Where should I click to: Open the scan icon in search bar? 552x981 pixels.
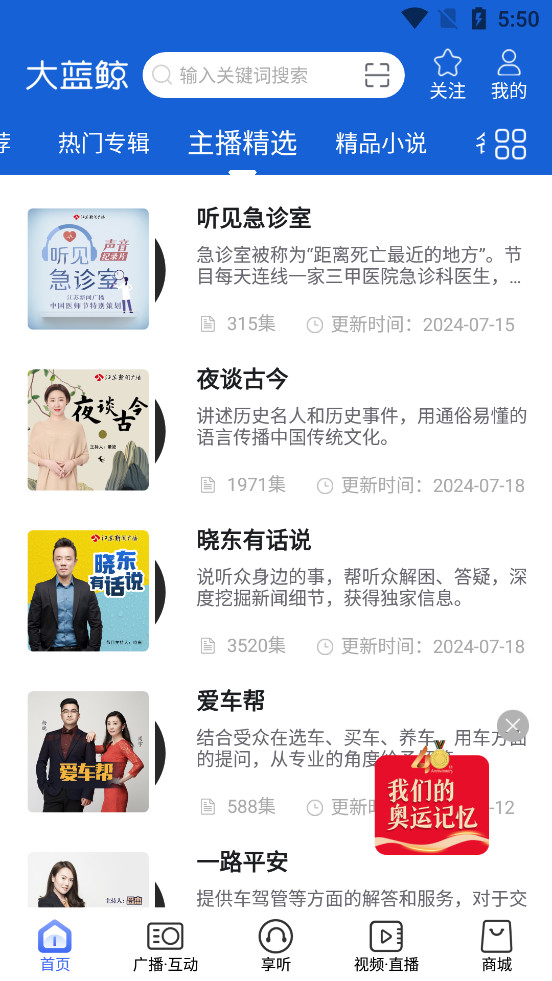coord(377,75)
